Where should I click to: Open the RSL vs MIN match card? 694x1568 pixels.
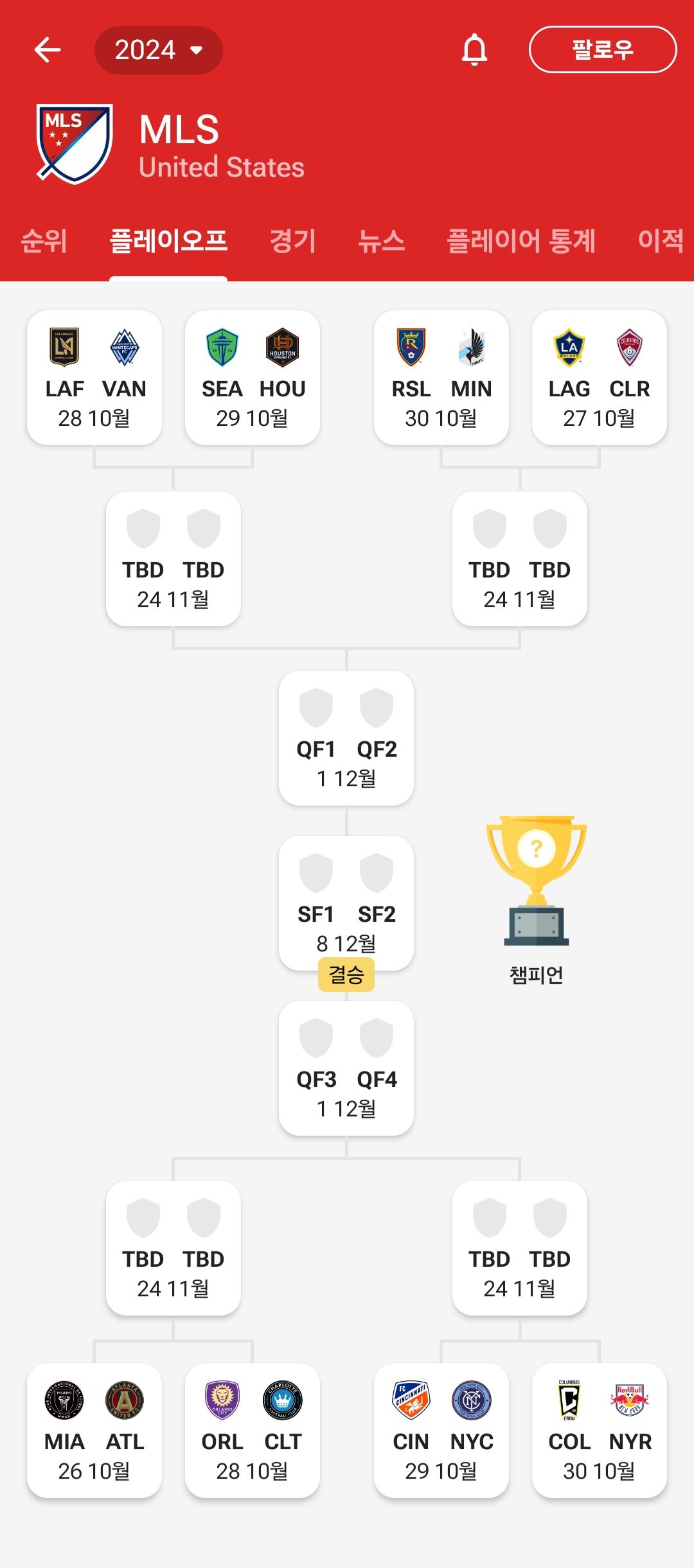click(x=441, y=378)
